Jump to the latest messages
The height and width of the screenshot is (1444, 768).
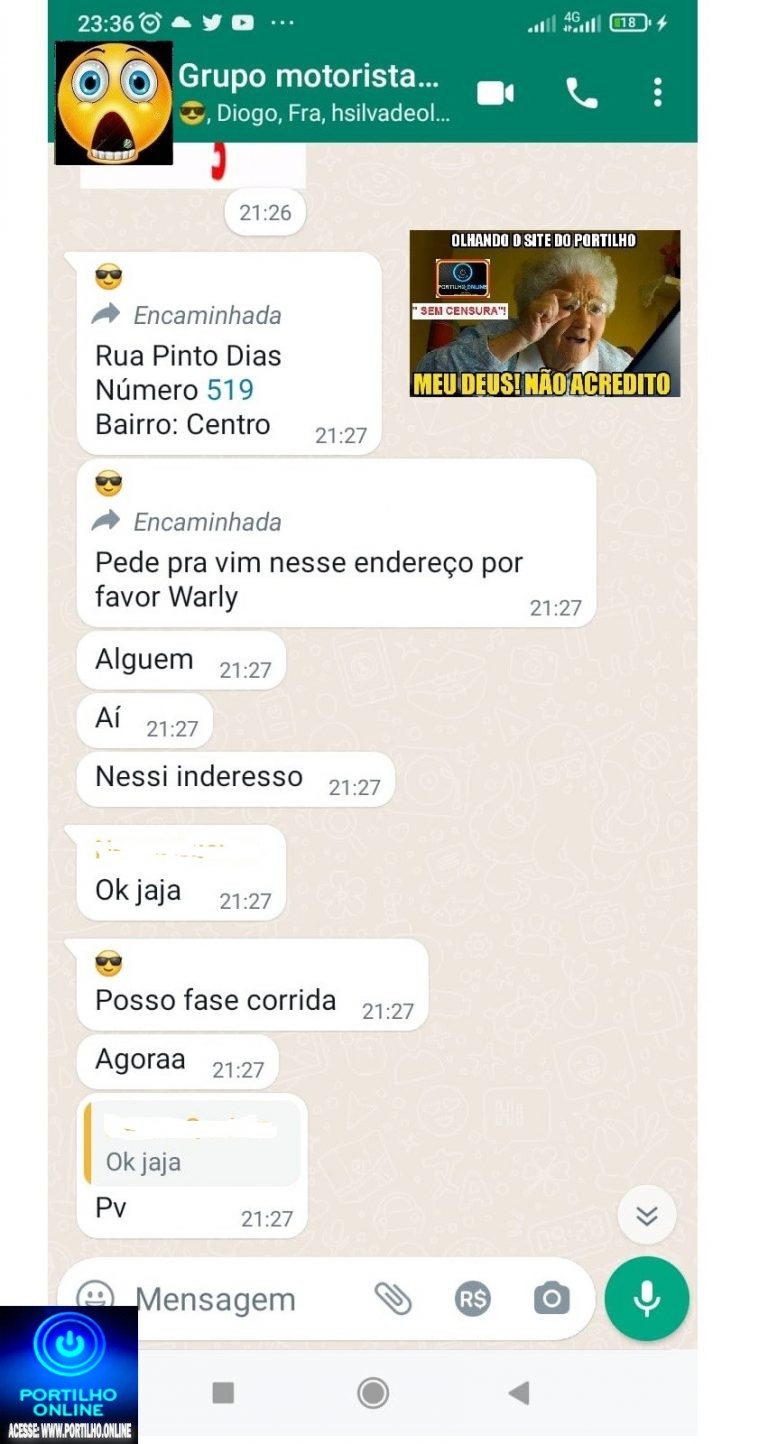coord(647,1215)
